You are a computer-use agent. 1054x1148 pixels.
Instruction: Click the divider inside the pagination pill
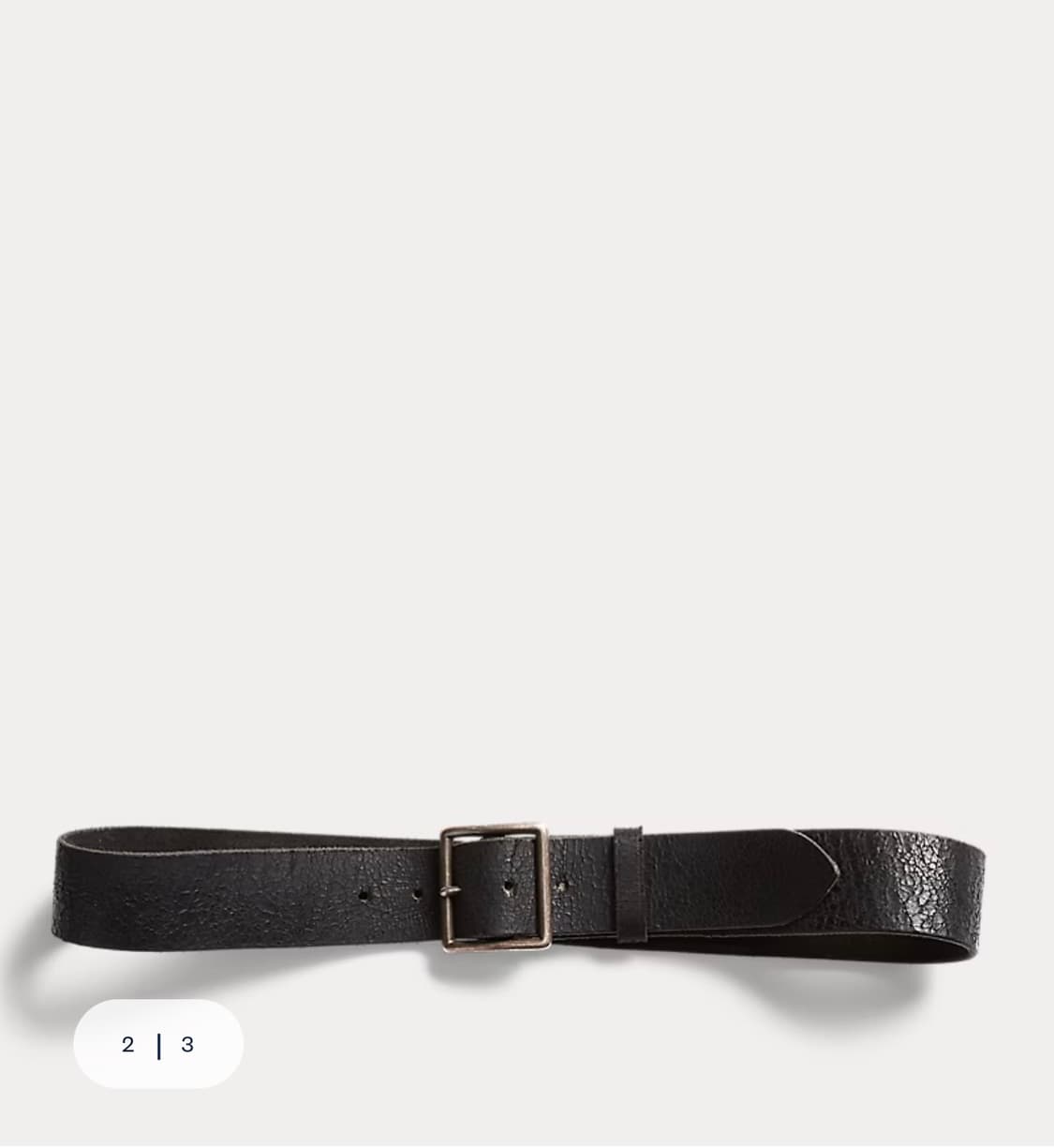[159, 1045]
